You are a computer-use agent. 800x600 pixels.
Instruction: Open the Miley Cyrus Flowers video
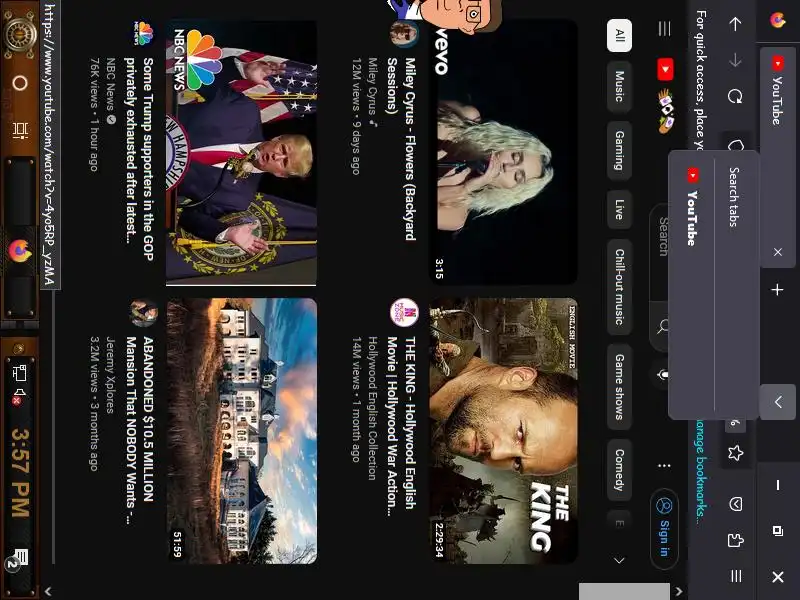(505, 150)
